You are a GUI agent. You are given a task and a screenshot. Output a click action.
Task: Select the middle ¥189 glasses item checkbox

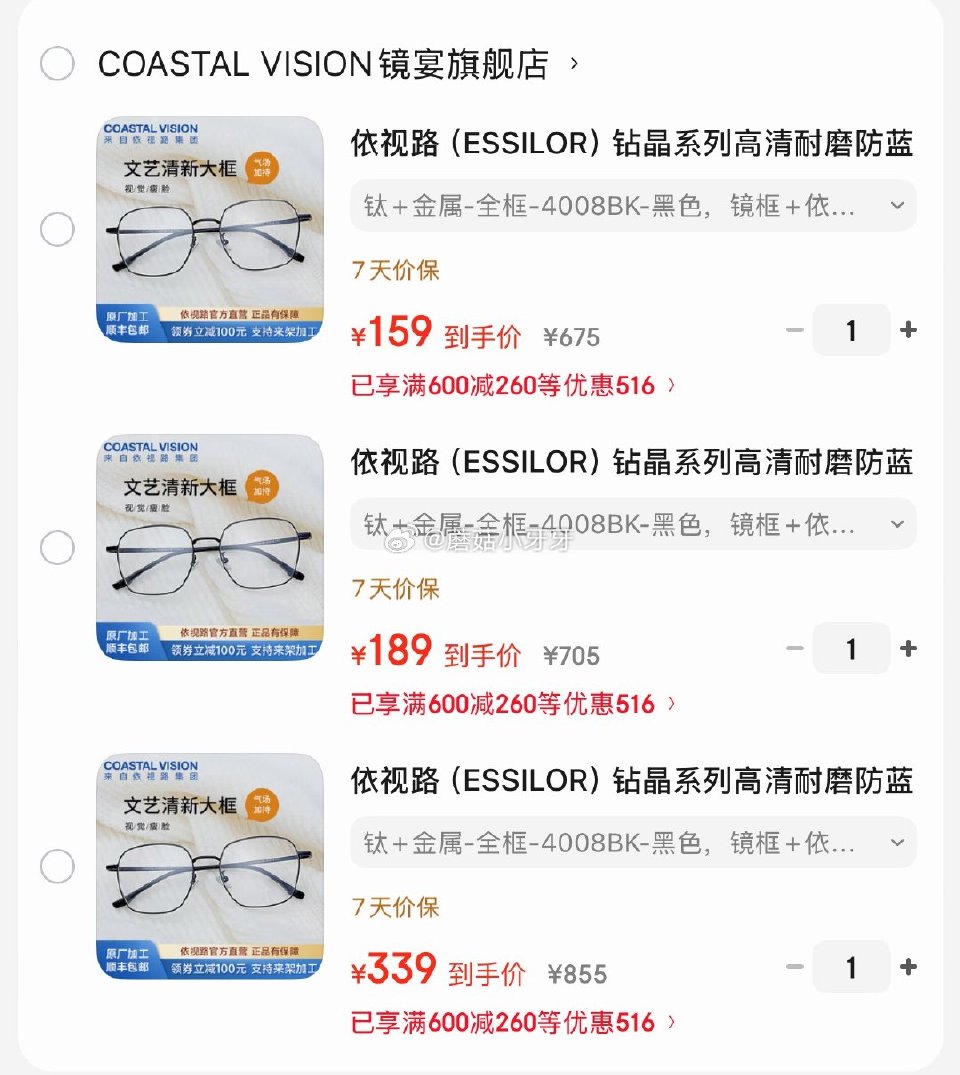58,548
